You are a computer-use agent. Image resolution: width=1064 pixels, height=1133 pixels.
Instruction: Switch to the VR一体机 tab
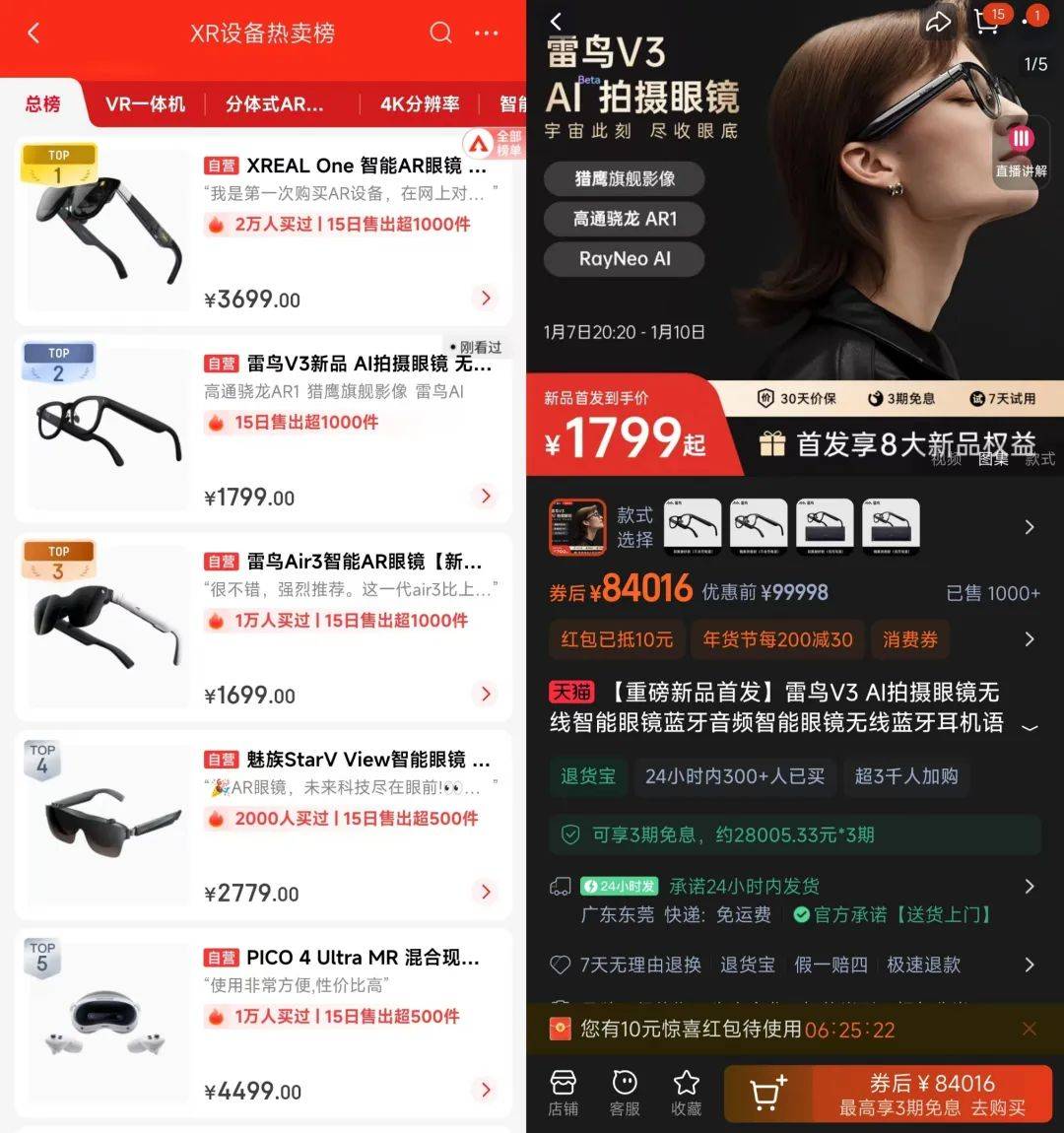(x=145, y=103)
